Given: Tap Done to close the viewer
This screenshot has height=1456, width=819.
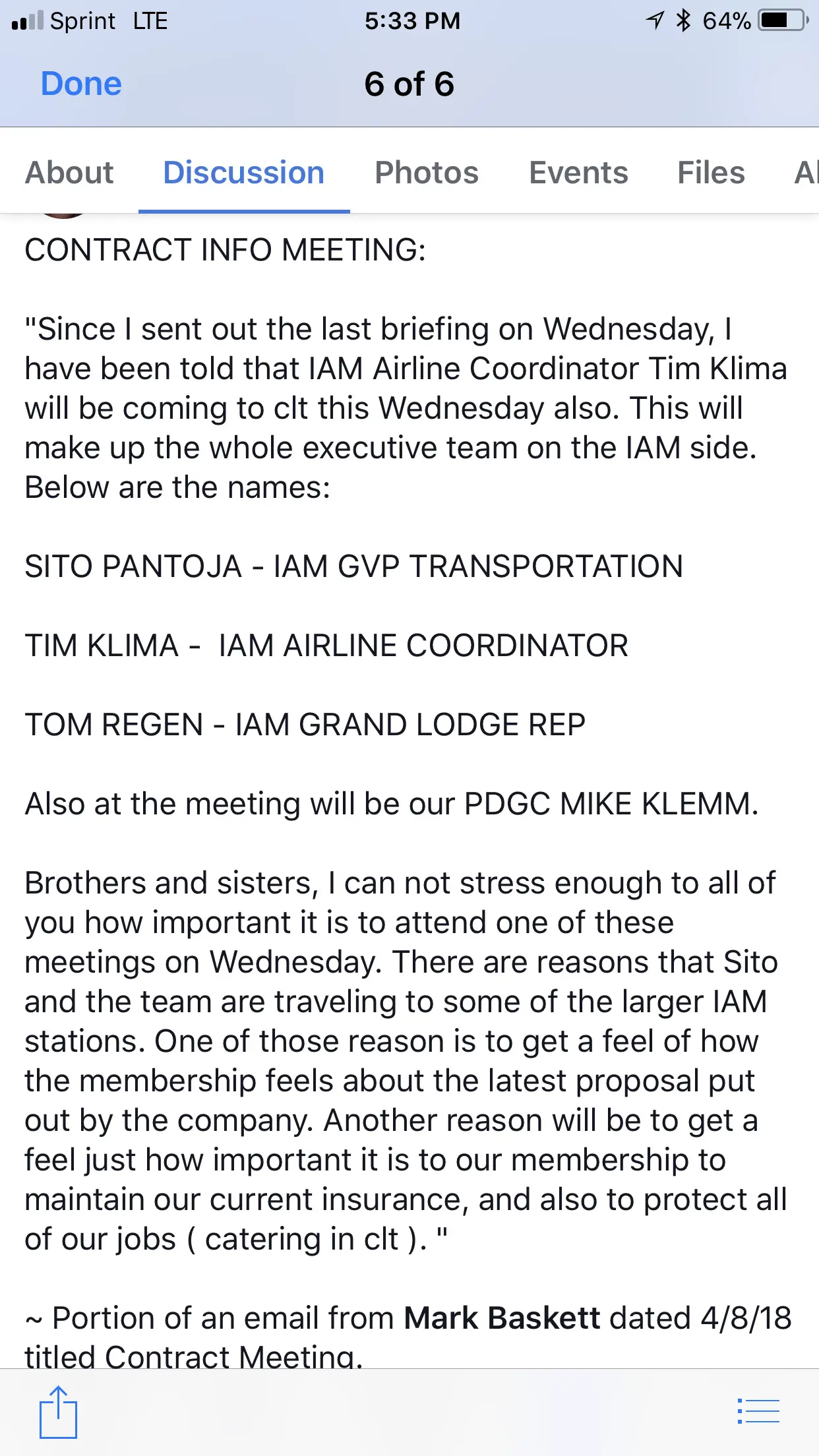Looking at the screenshot, I should pos(81,84).
